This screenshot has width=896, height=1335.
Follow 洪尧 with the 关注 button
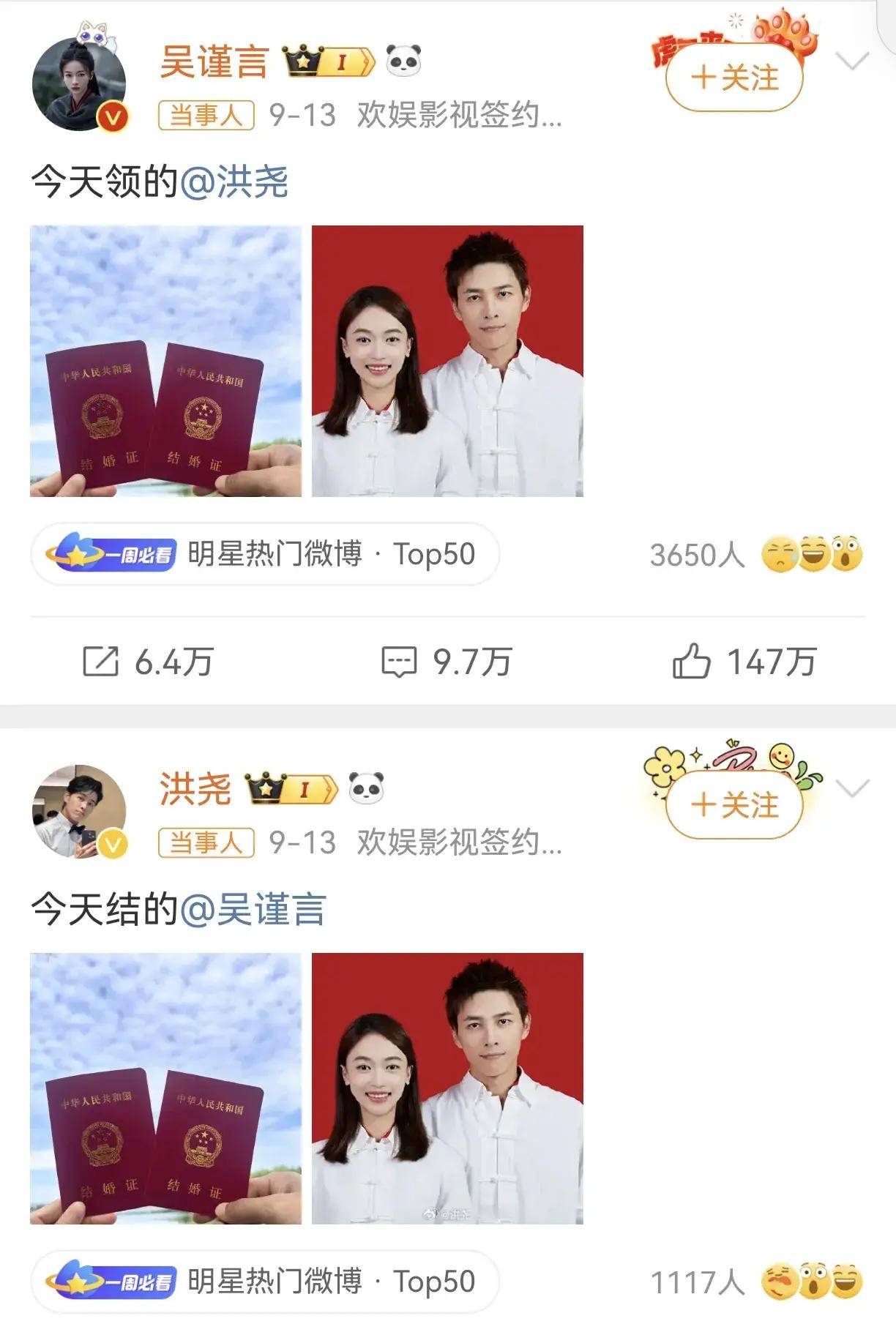tap(733, 805)
